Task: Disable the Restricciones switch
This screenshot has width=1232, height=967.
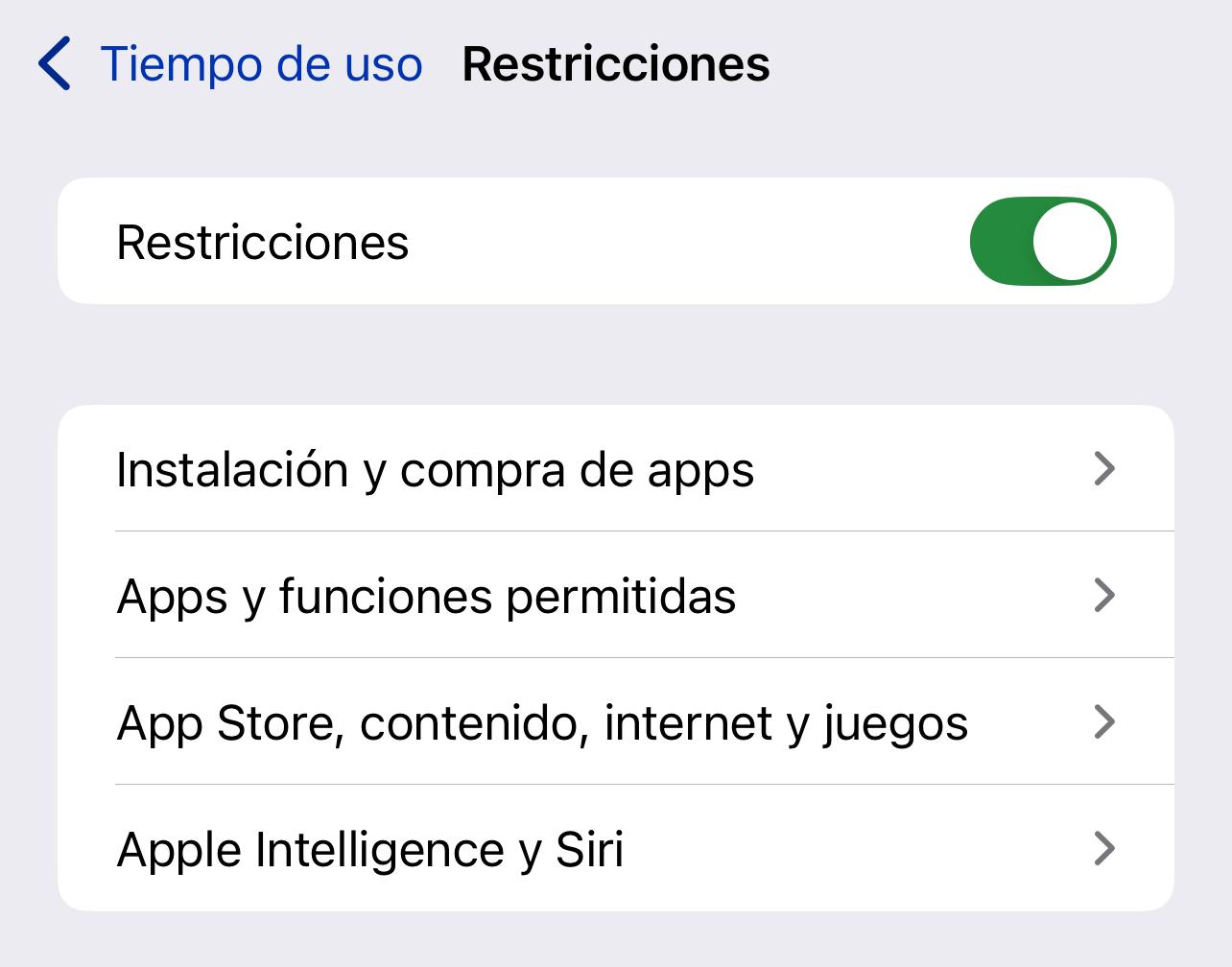Action: tap(1042, 242)
